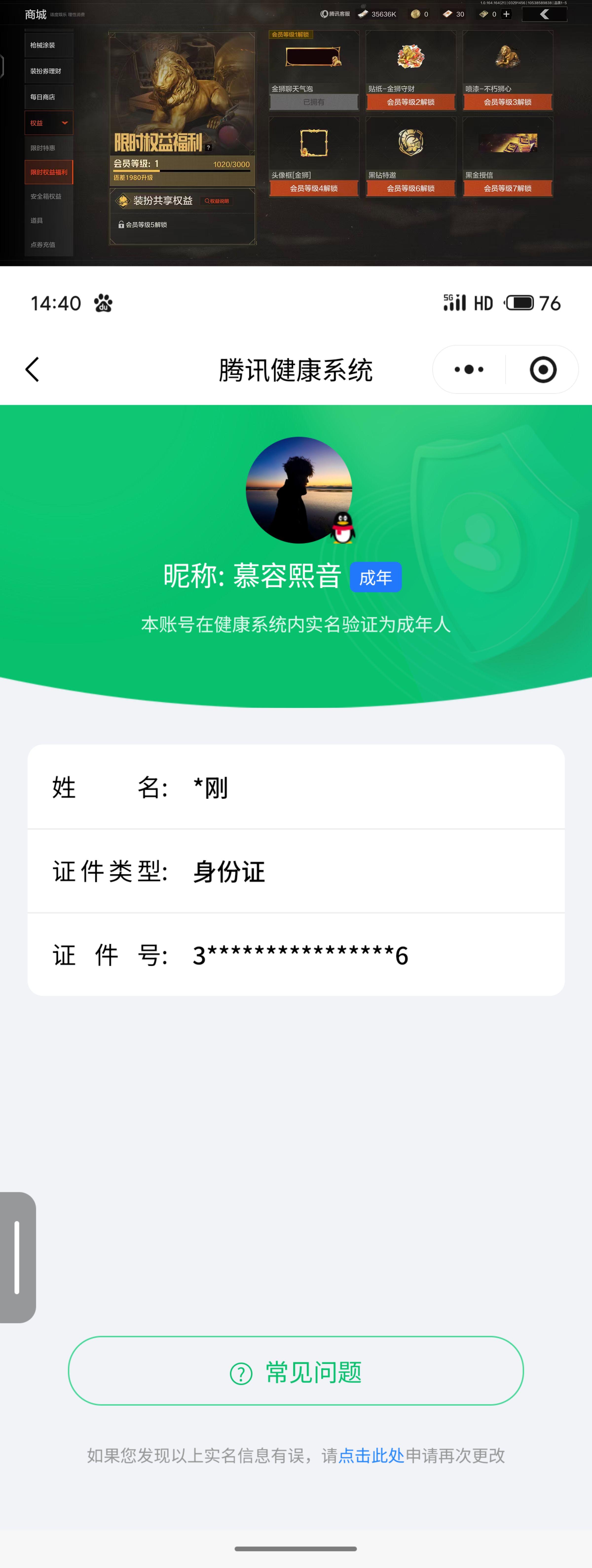Viewport: 592px width, 1568px height.
Task: Open the 点券充值 sidebar entry
Action: coord(43,245)
